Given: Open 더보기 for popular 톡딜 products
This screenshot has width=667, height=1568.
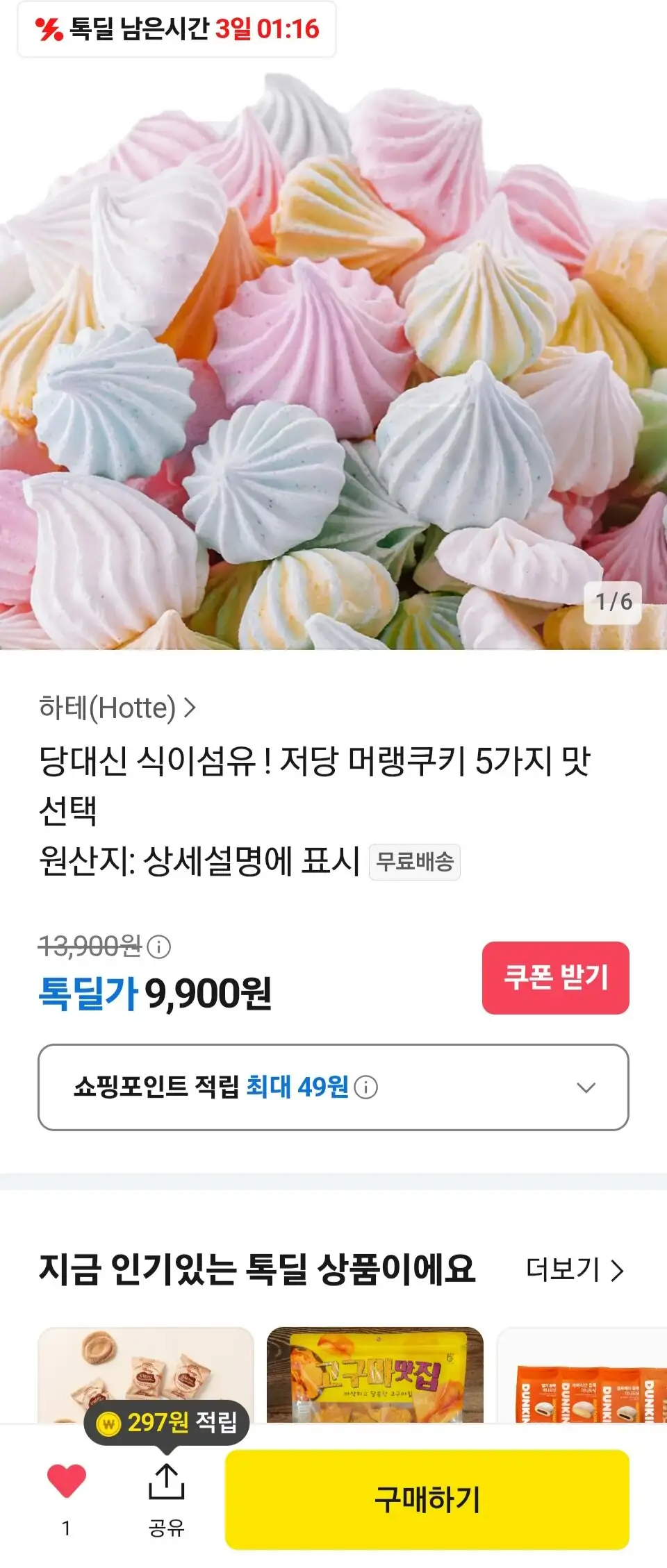Looking at the screenshot, I should tap(575, 1269).
